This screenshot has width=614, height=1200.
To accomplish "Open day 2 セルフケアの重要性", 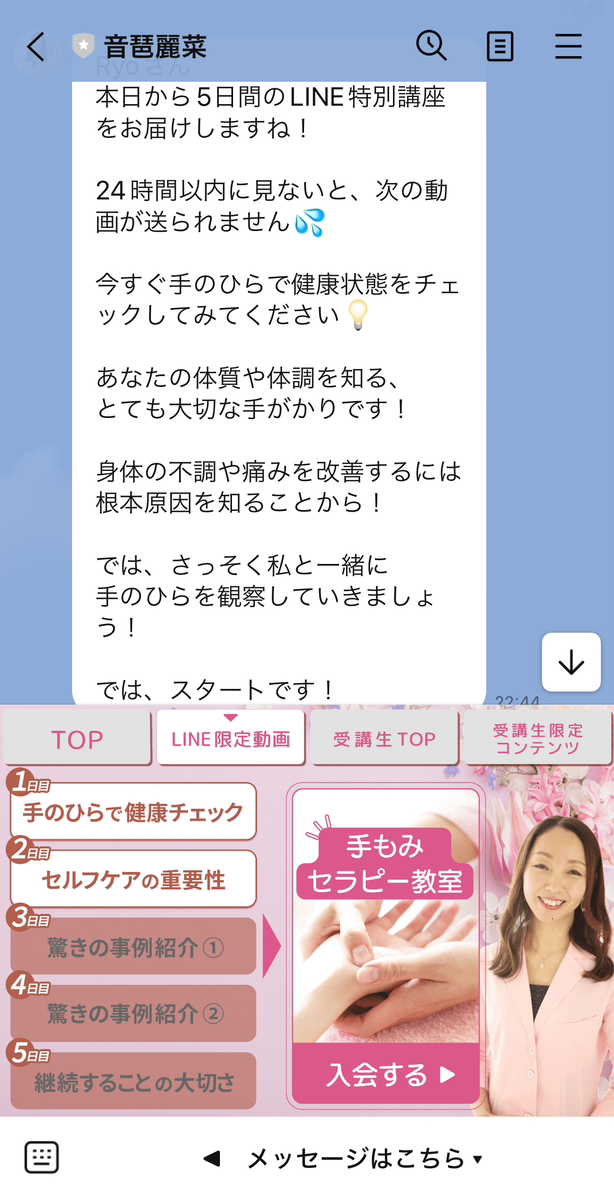I will pyautogui.click(x=133, y=880).
